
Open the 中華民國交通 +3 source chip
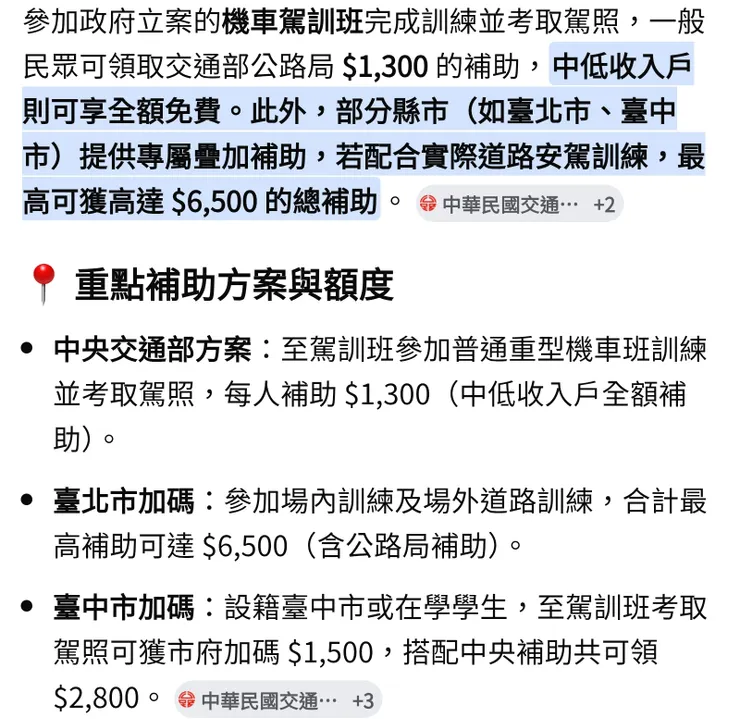(x=278, y=700)
